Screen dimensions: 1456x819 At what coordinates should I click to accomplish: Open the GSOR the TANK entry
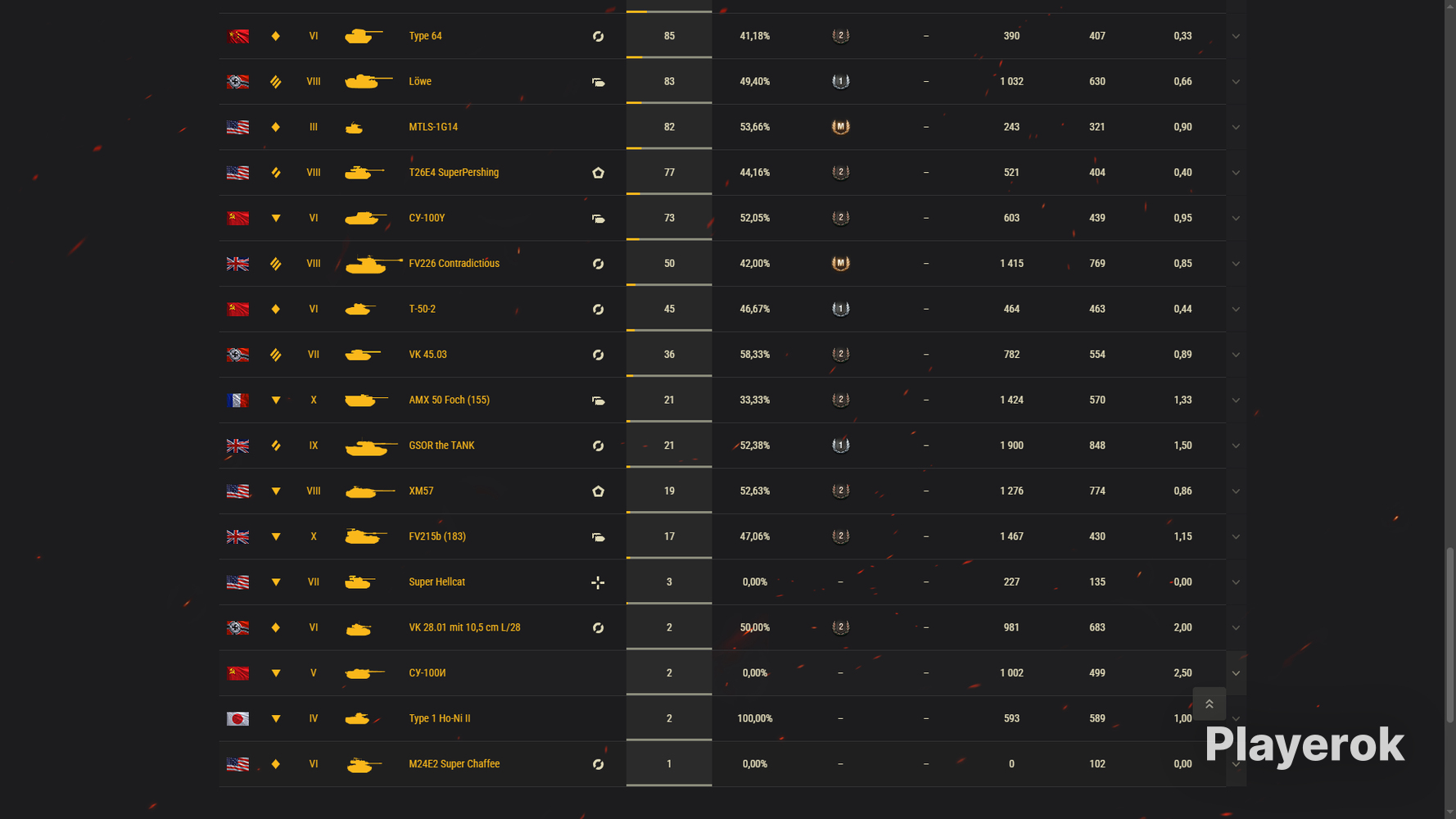pyautogui.click(x=441, y=446)
